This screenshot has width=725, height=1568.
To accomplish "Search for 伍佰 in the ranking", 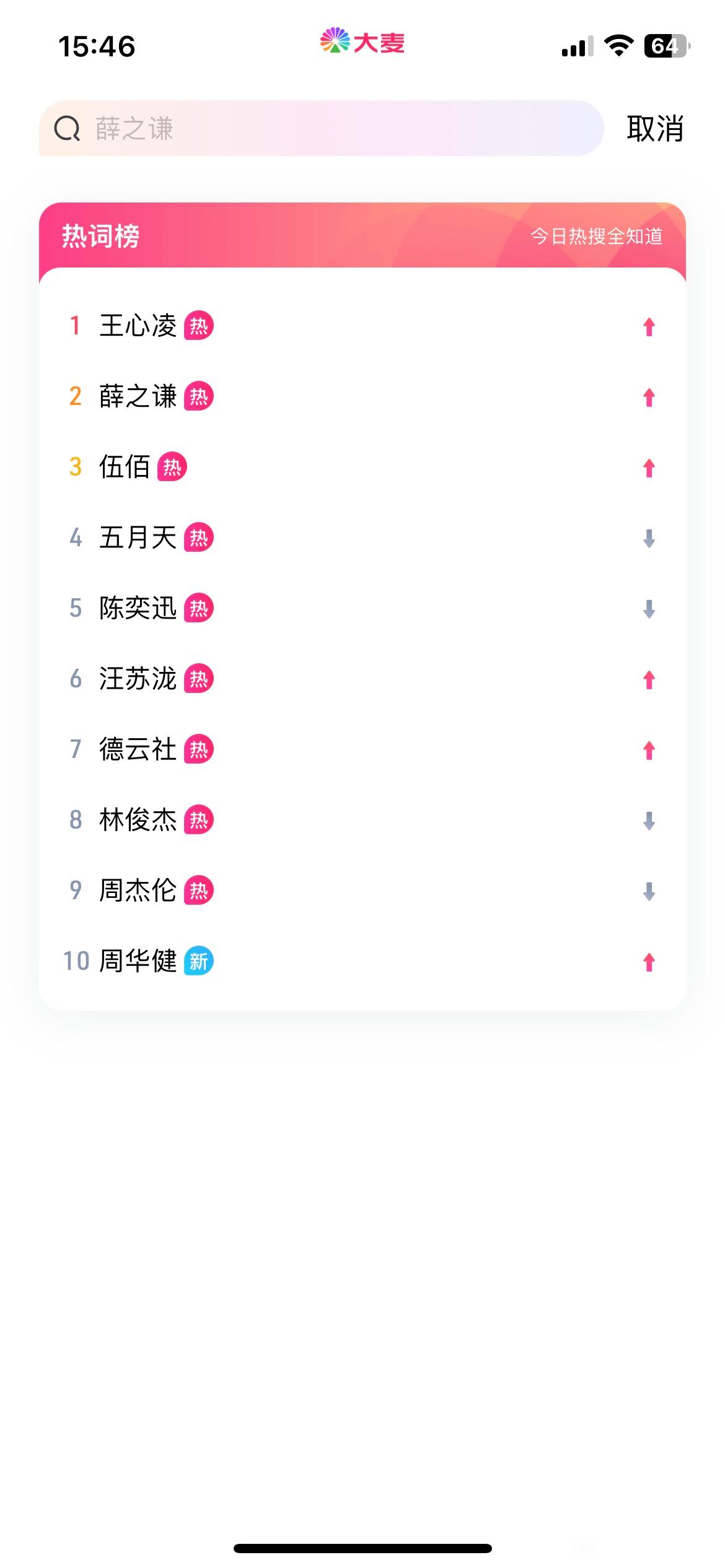I will coord(362,467).
